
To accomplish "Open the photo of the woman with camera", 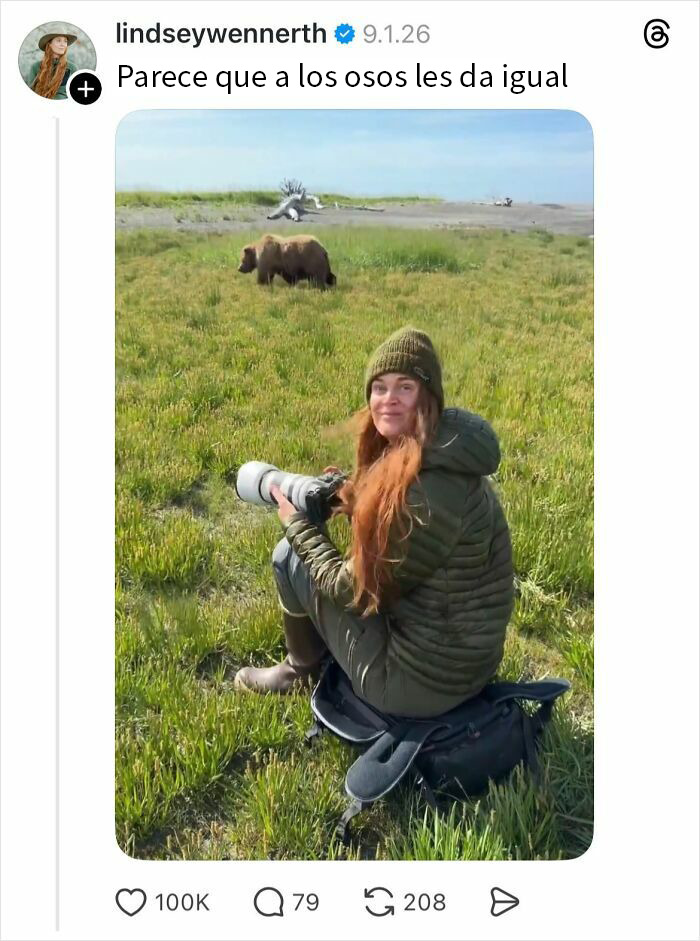I will (x=354, y=484).
